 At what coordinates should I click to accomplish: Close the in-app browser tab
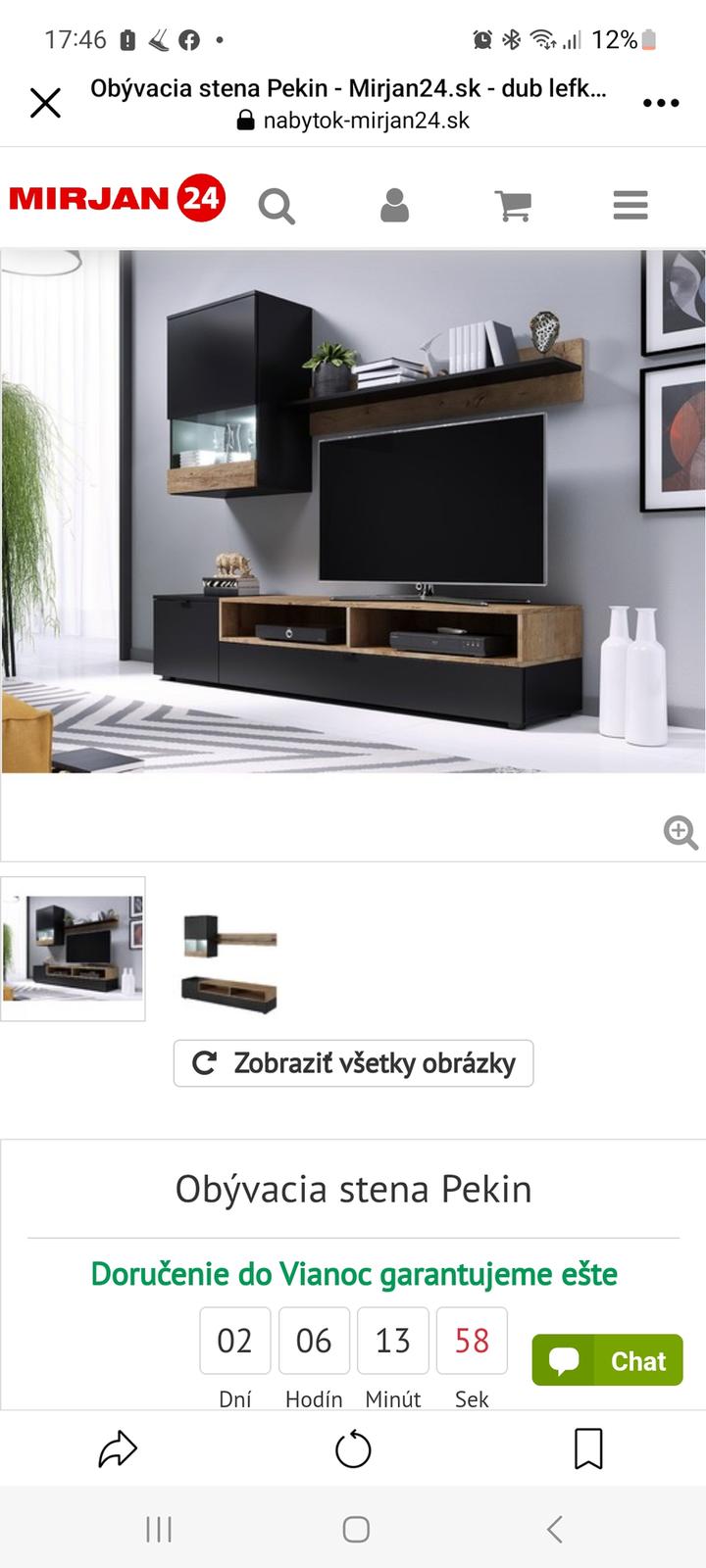click(x=45, y=103)
